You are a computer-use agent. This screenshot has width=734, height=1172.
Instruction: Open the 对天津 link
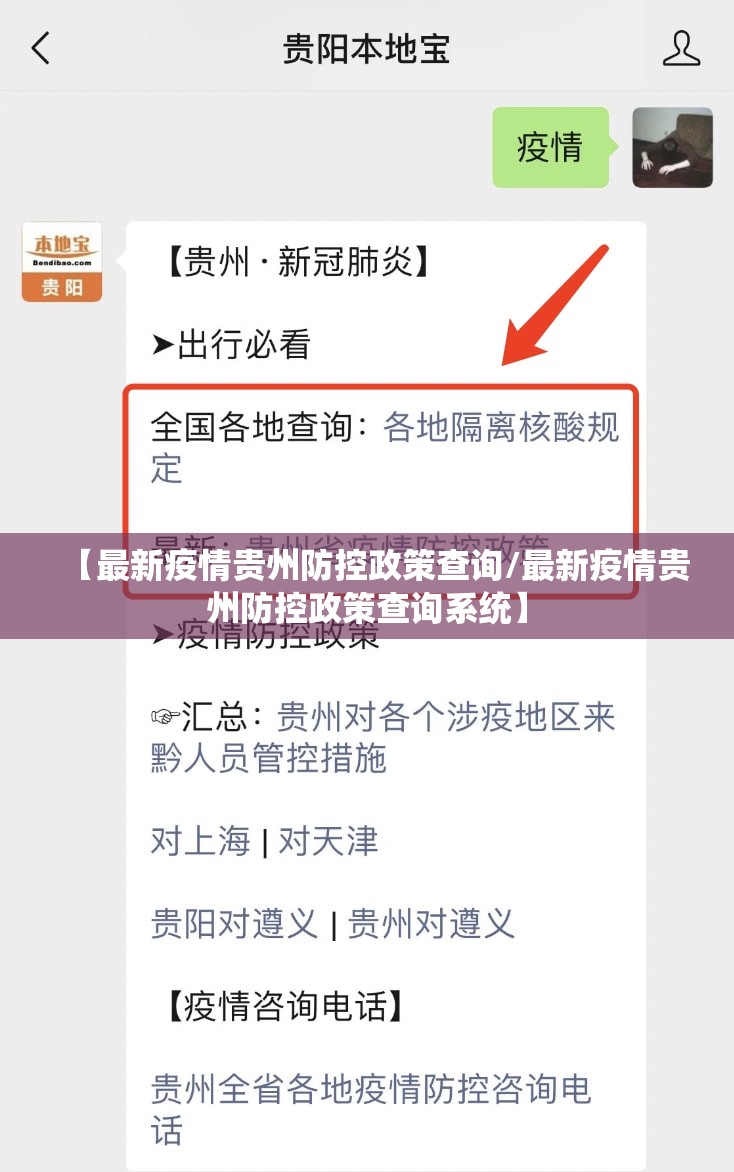(x=328, y=840)
